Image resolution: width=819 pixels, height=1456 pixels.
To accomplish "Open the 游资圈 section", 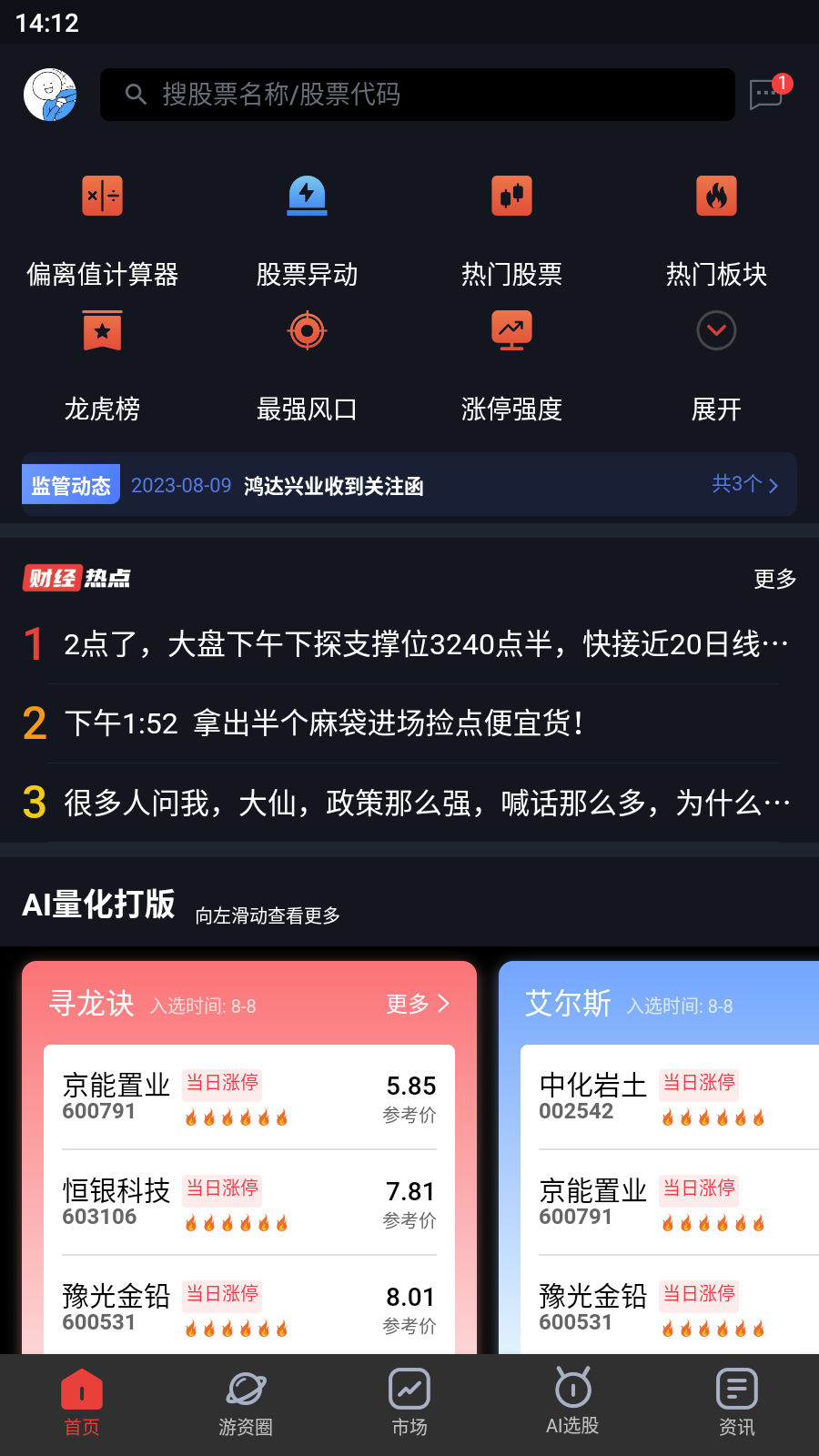I will 245,1401.
